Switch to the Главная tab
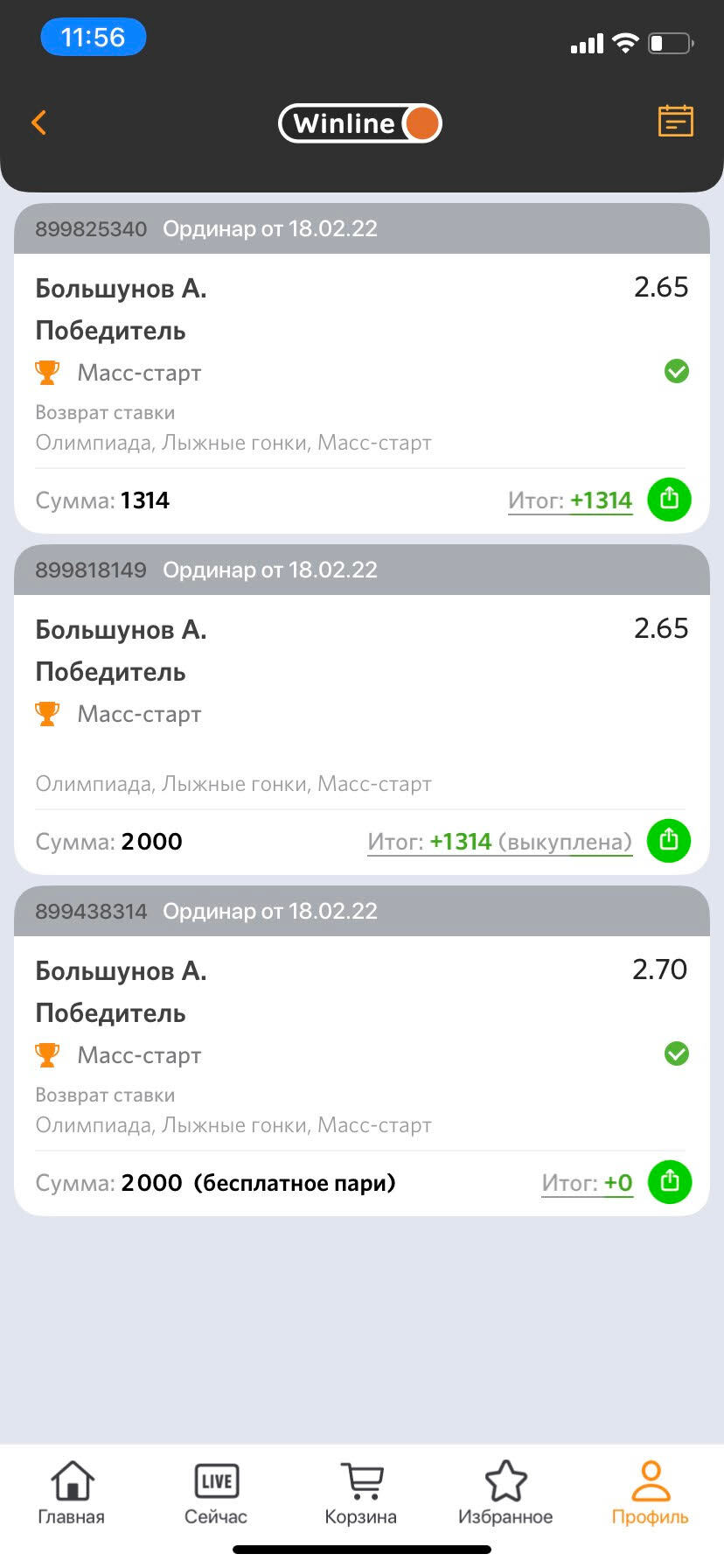724x1568 pixels. [x=72, y=1493]
